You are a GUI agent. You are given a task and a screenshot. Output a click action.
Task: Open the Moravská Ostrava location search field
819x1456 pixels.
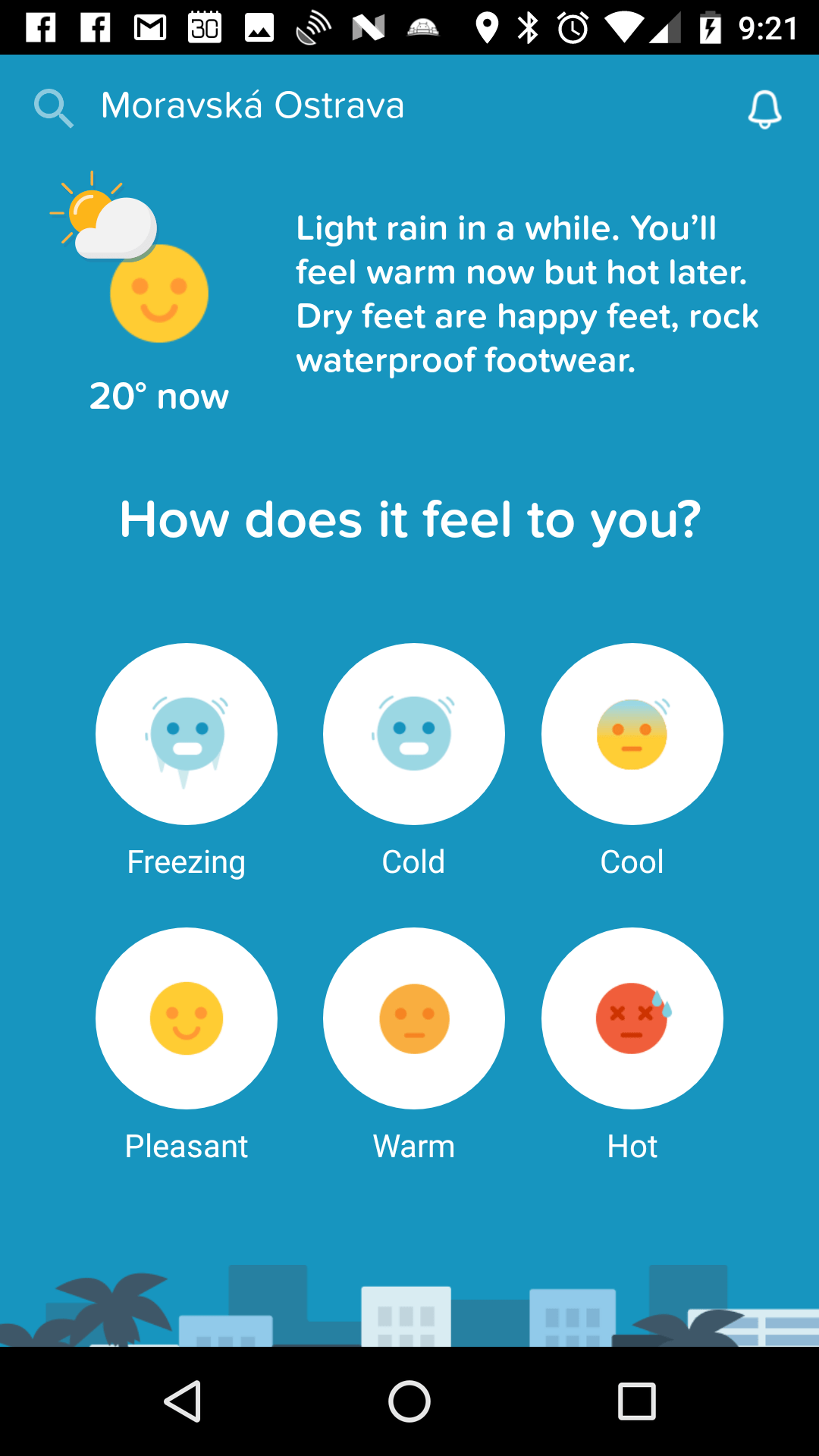point(253,105)
